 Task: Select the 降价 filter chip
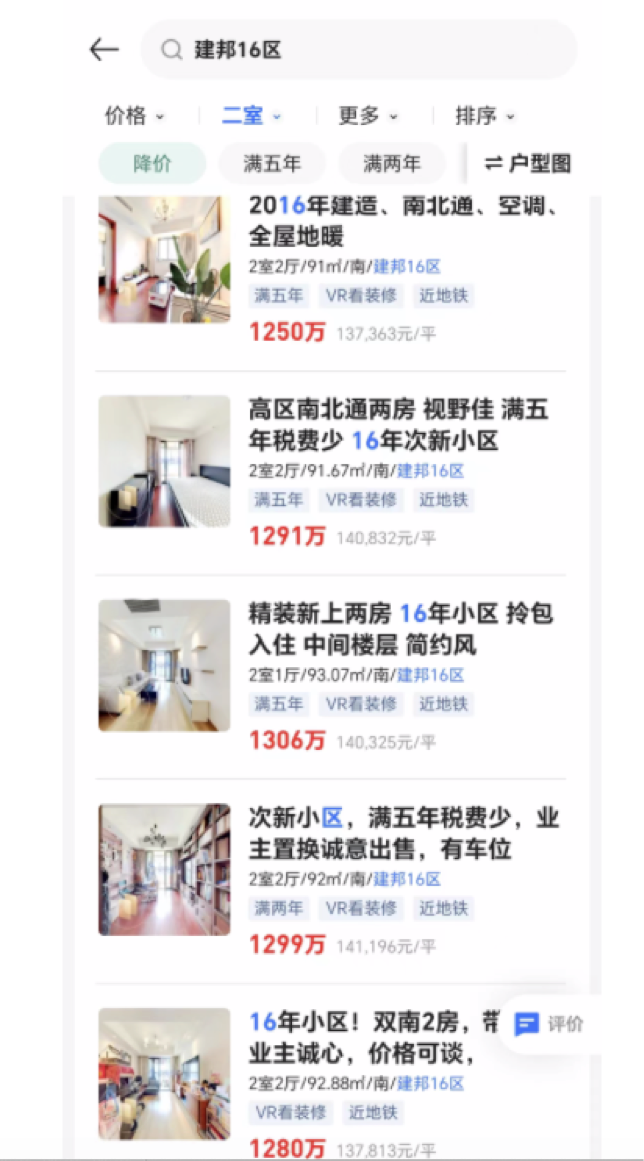click(152, 164)
